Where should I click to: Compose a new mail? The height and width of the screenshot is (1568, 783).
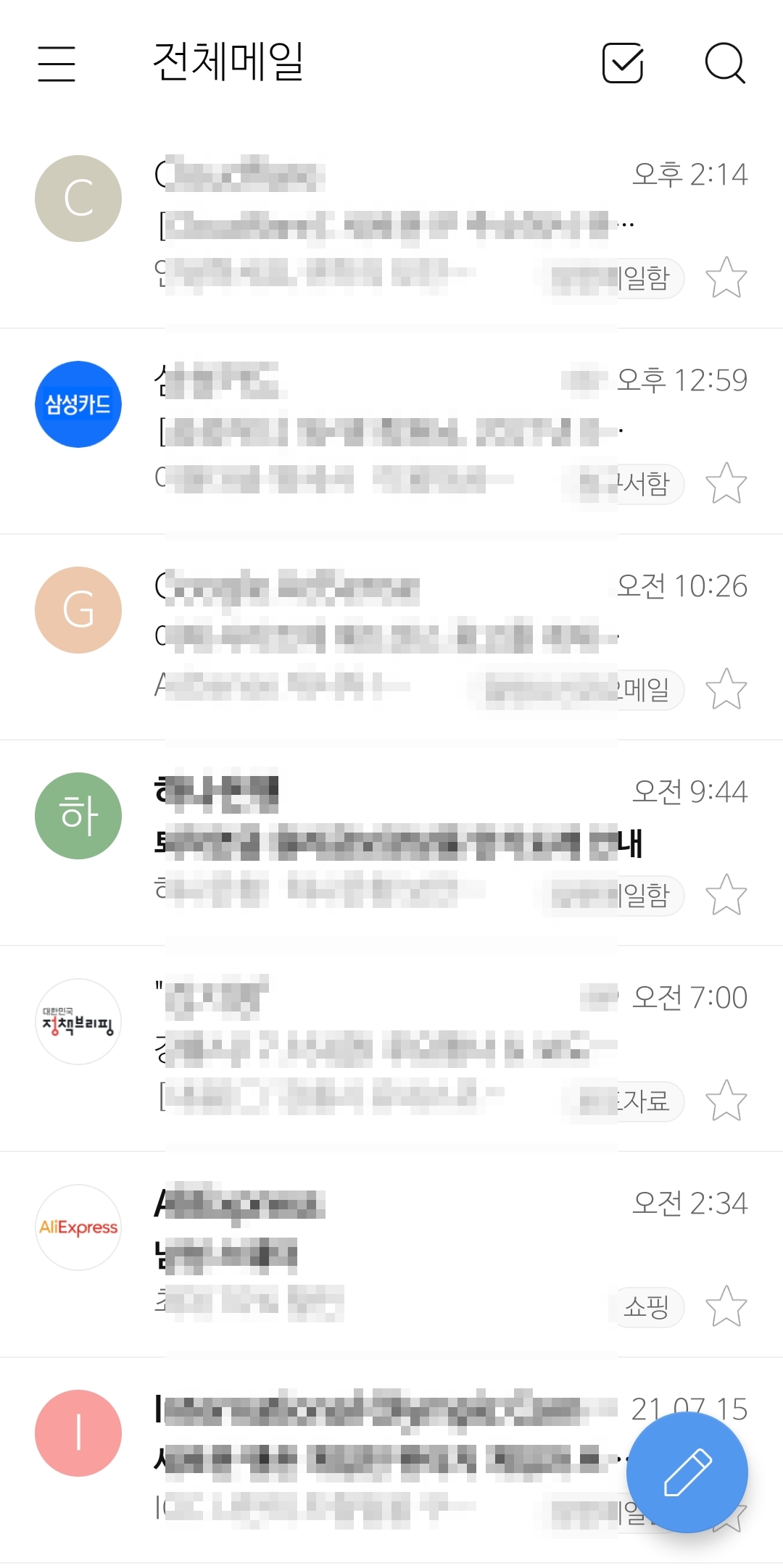[x=687, y=1472]
